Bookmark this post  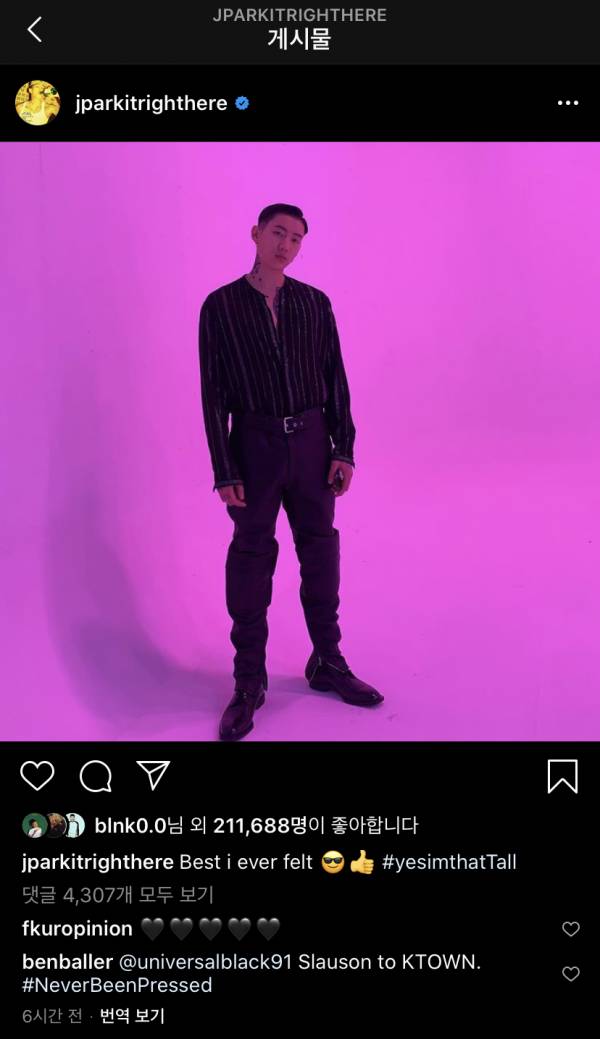[x=563, y=776]
